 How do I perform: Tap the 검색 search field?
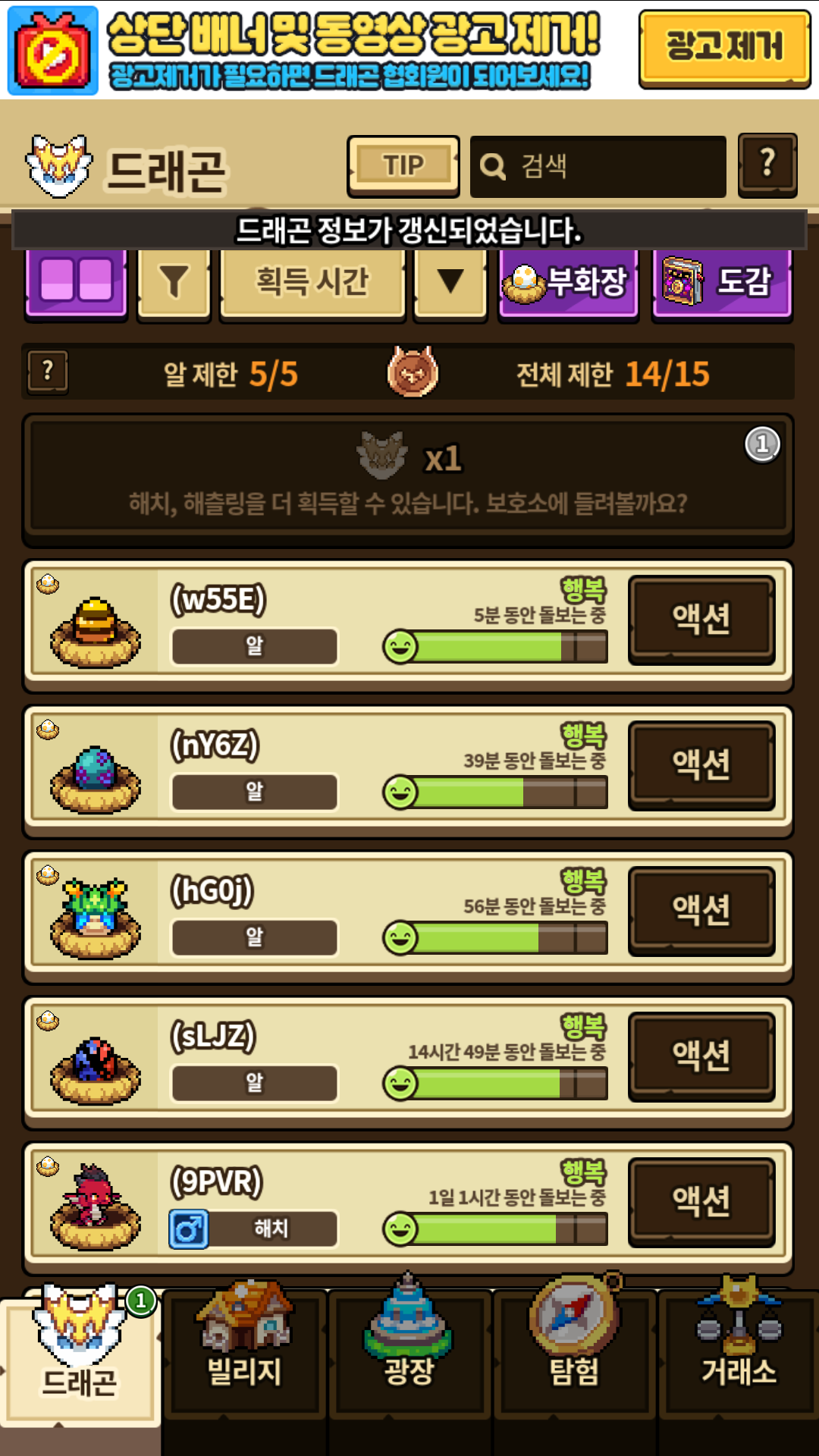(x=598, y=166)
